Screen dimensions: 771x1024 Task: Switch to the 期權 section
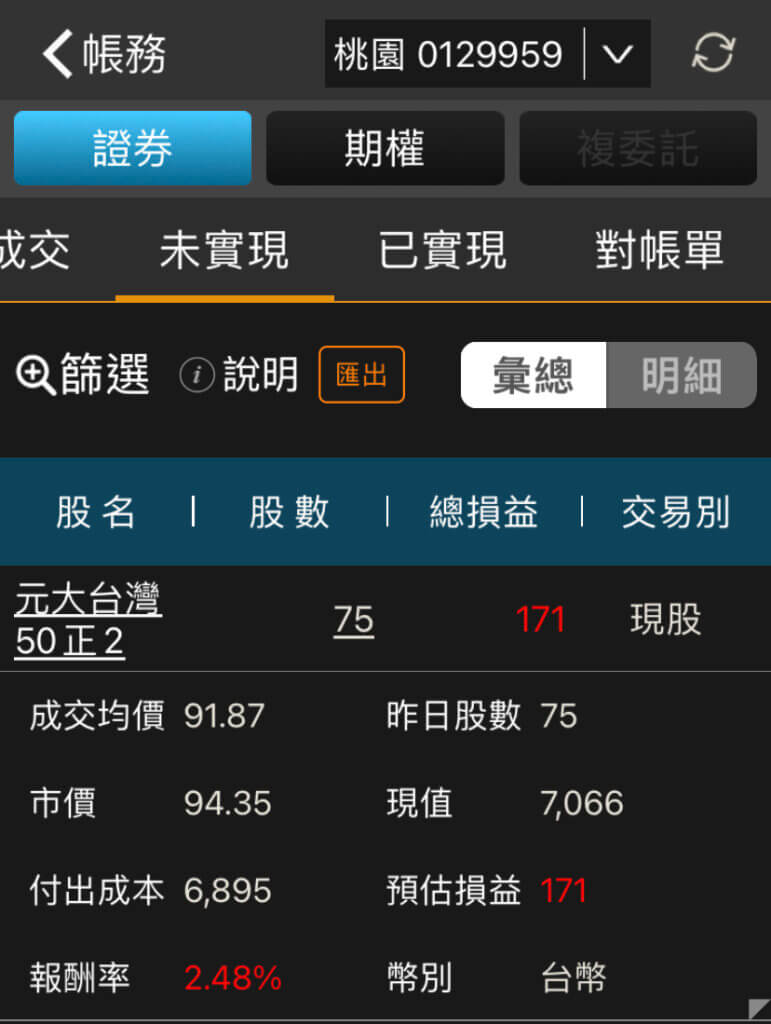click(x=385, y=148)
